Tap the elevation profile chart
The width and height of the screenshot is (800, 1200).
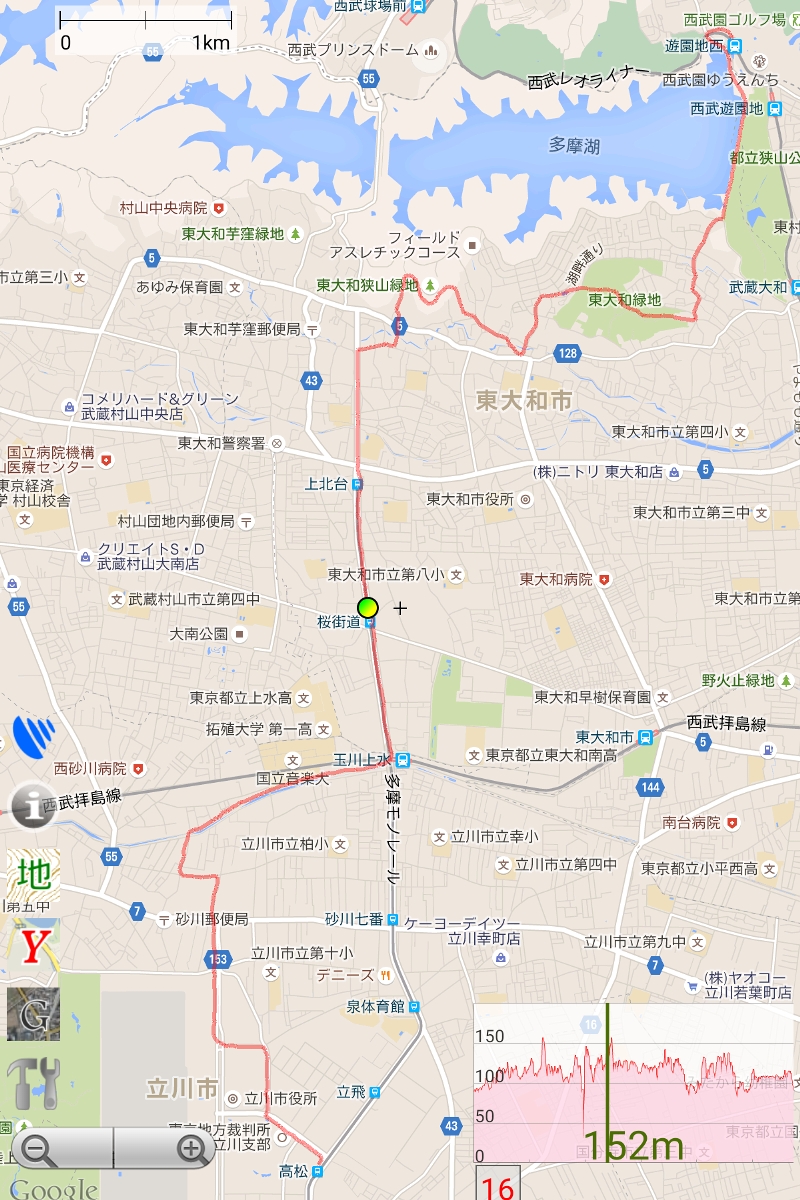[634, 1084]
